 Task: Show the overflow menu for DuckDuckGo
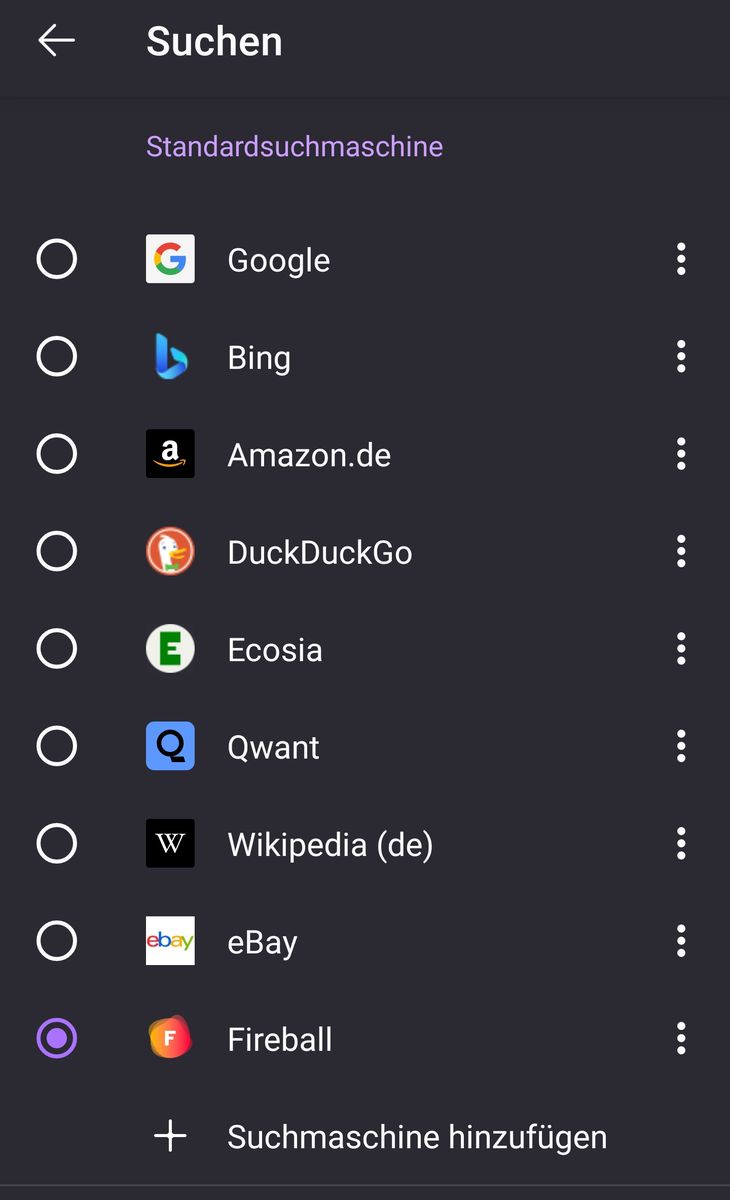point(681,551)
